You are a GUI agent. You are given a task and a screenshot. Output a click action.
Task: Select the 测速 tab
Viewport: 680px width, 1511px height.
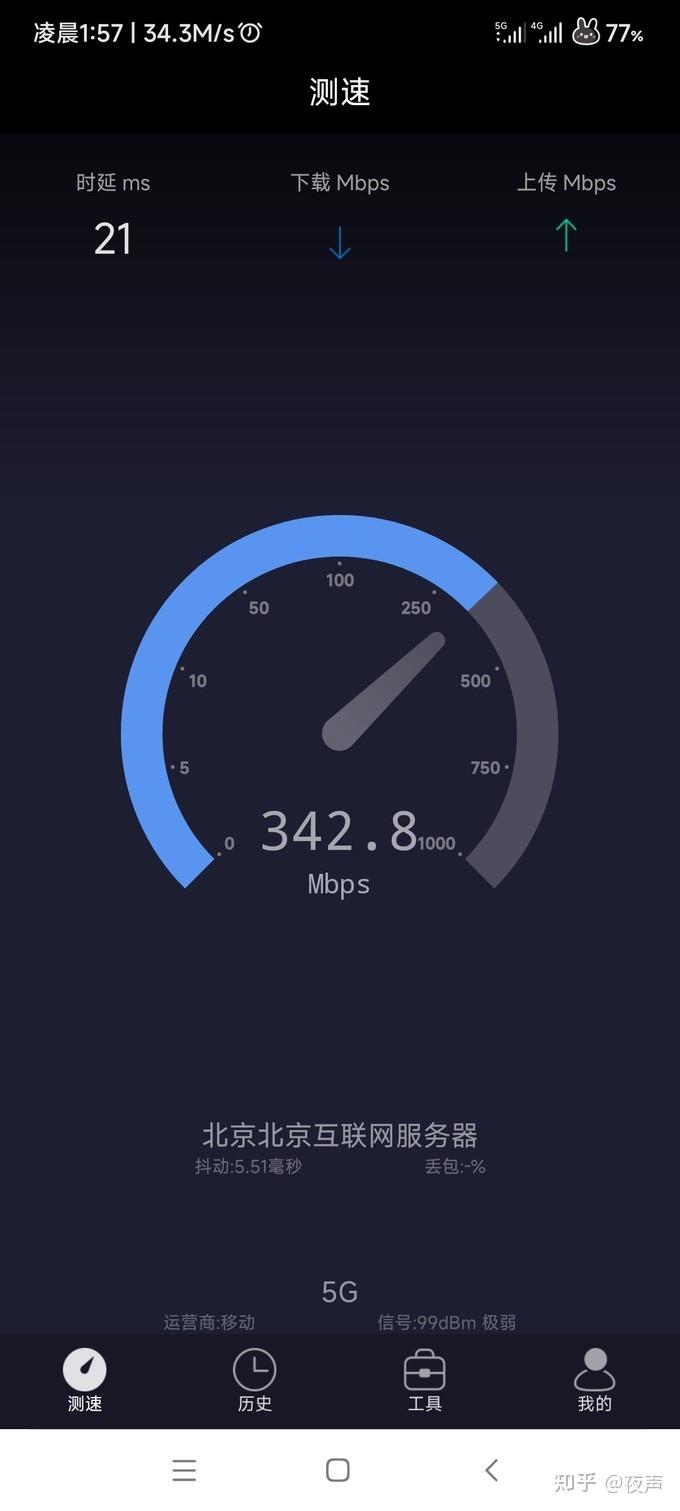coord(85,1380)
